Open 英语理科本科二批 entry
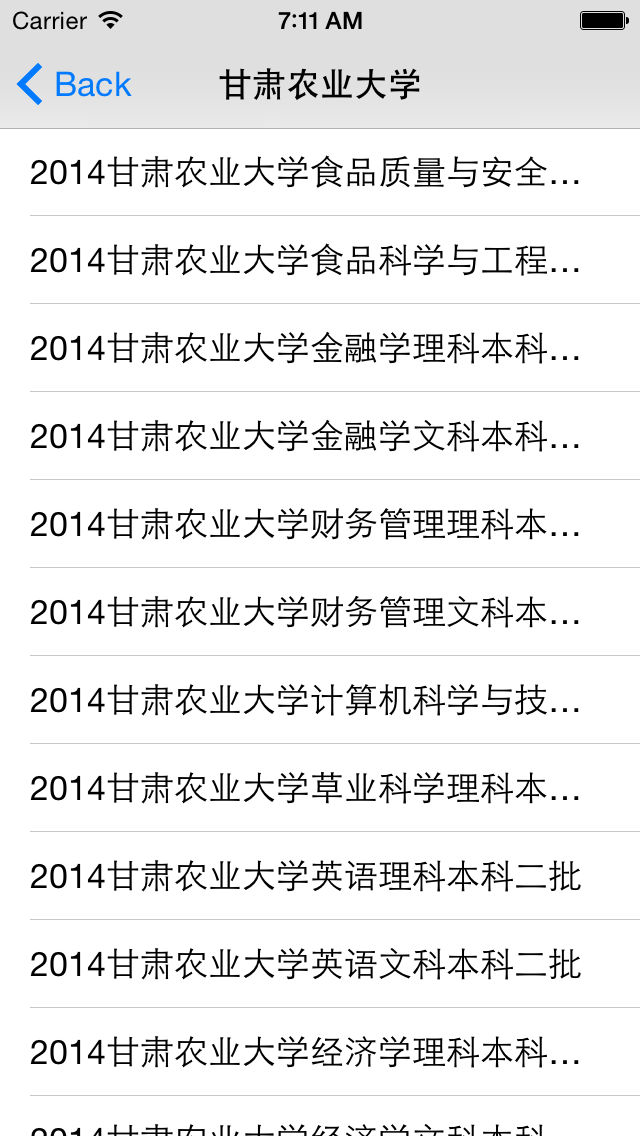 [x=320, y=876]
